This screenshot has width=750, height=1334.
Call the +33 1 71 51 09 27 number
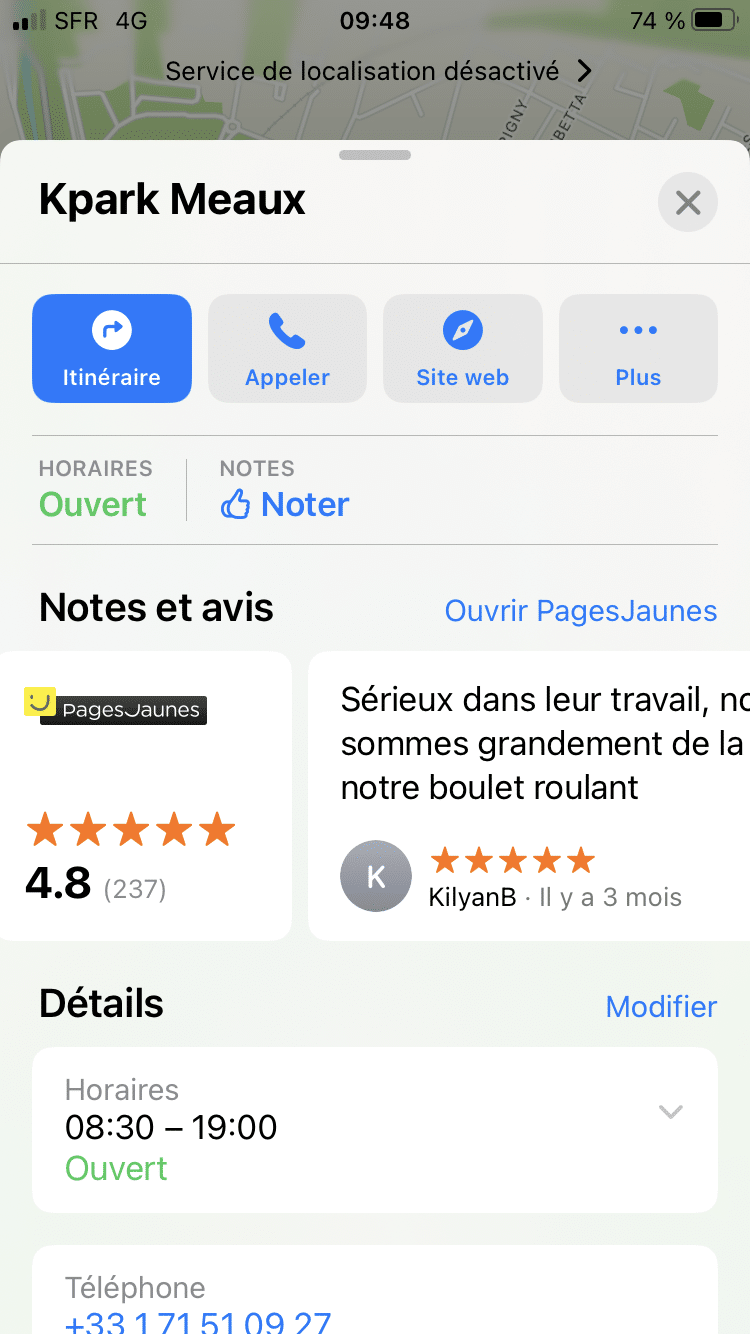(197, 1322)
